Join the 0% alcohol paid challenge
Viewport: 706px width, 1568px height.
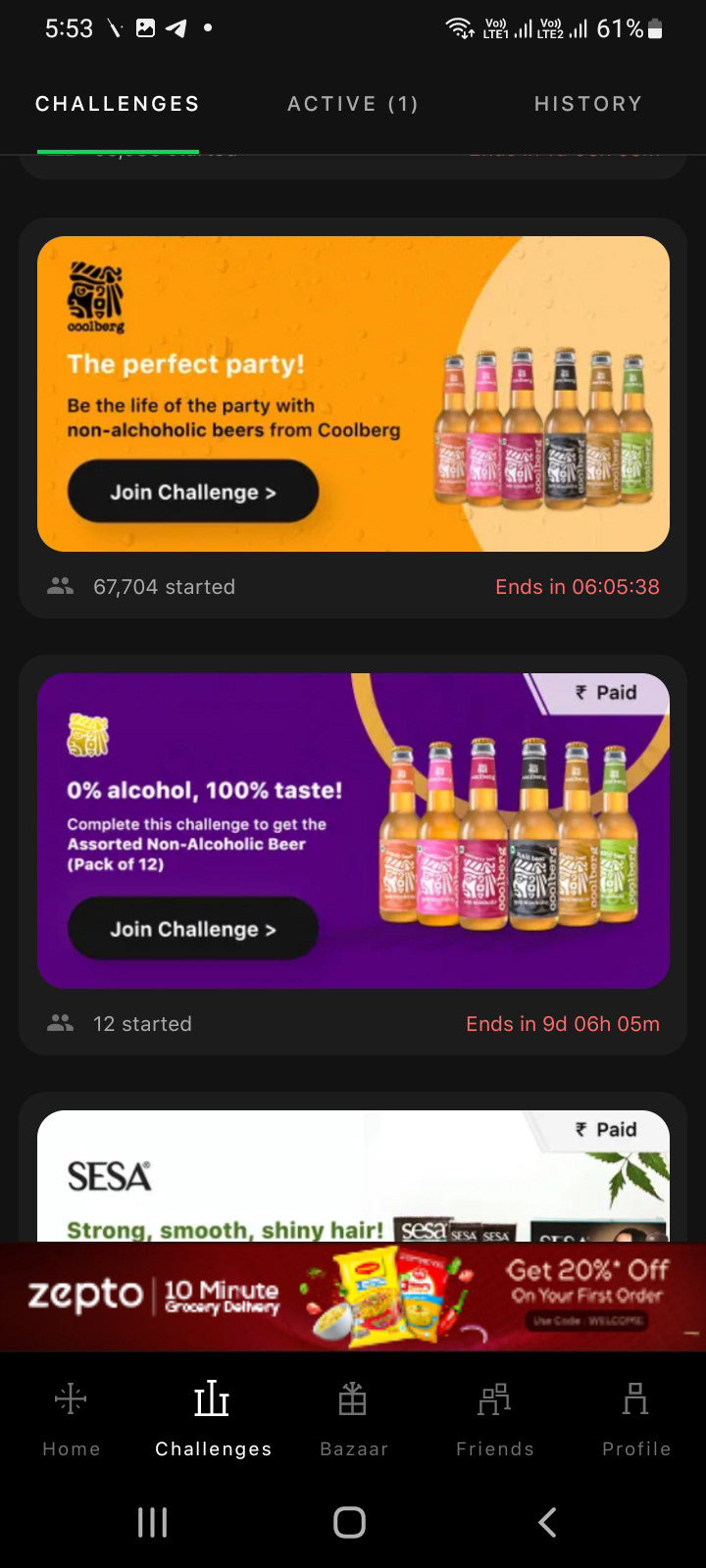point(193,929)
